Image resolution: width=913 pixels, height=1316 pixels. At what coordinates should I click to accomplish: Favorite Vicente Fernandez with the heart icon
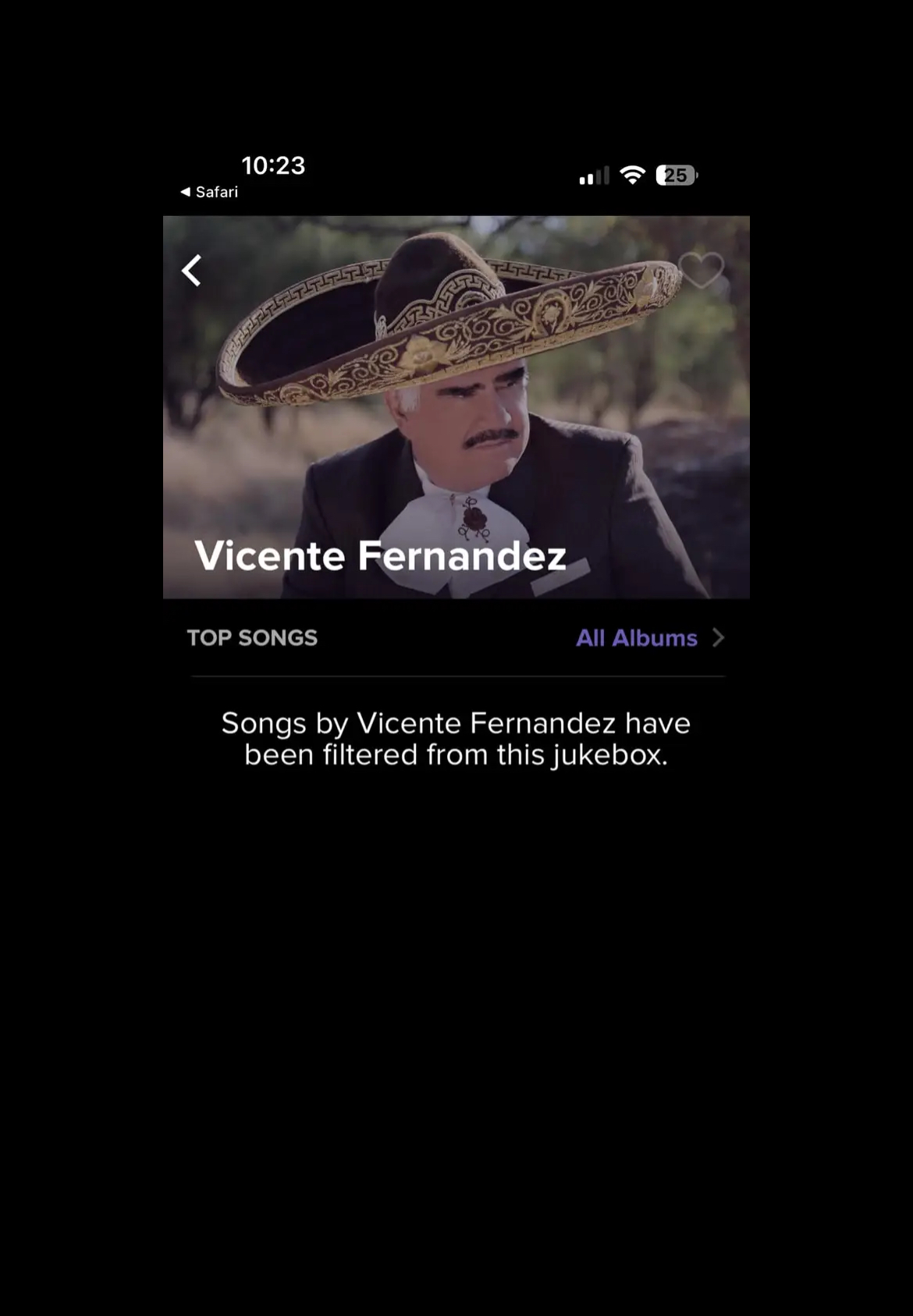(x=700, y=270)
